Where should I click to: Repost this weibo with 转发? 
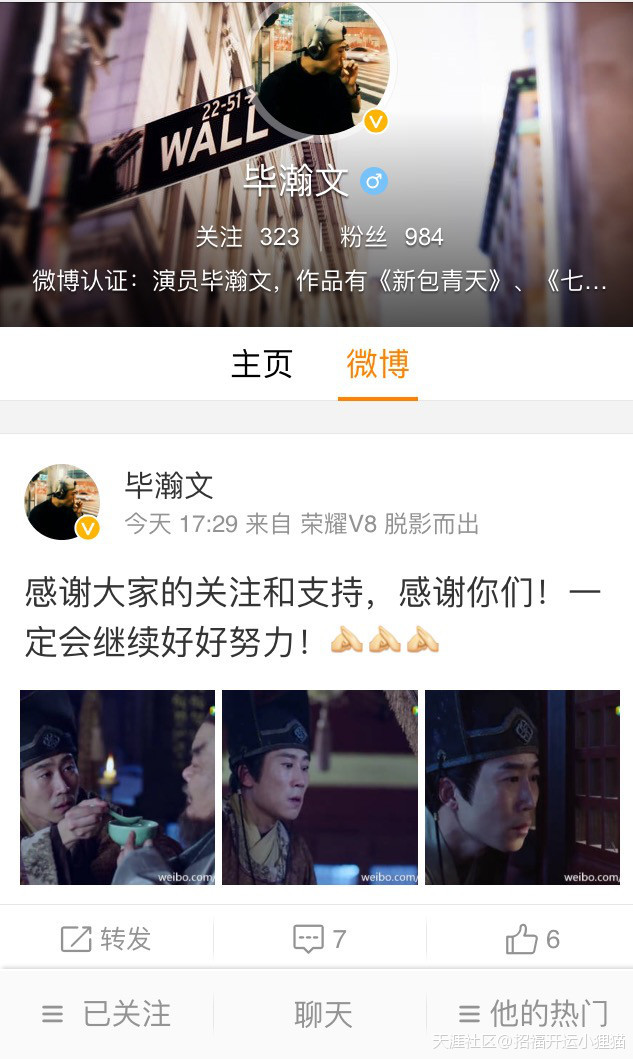[x=106, y=939]
